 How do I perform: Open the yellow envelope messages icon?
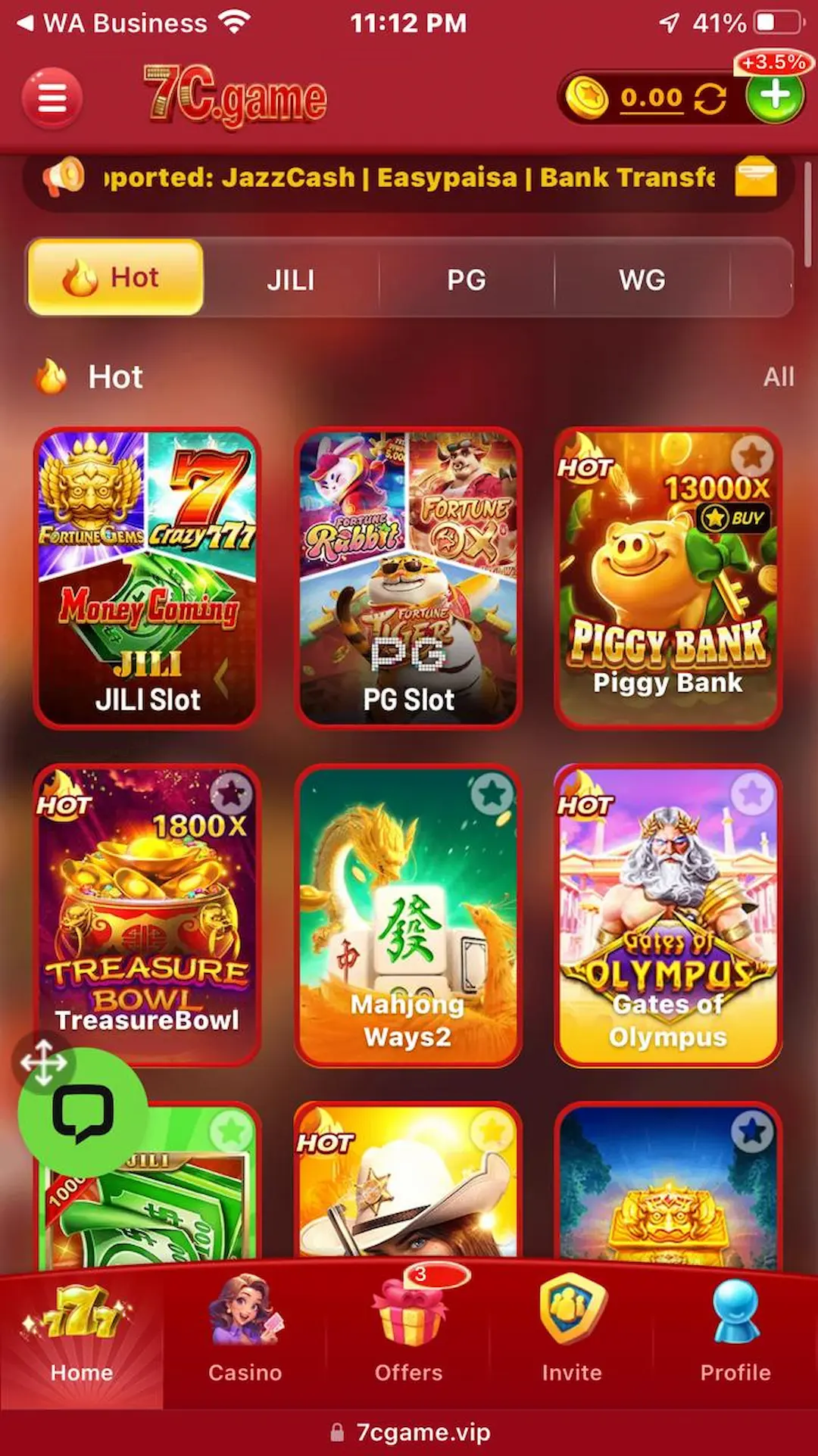point(755,177)
